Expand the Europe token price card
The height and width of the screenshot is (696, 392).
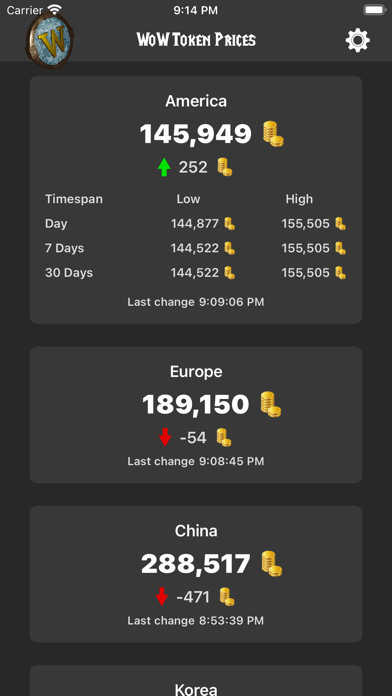tap(196, 415)
